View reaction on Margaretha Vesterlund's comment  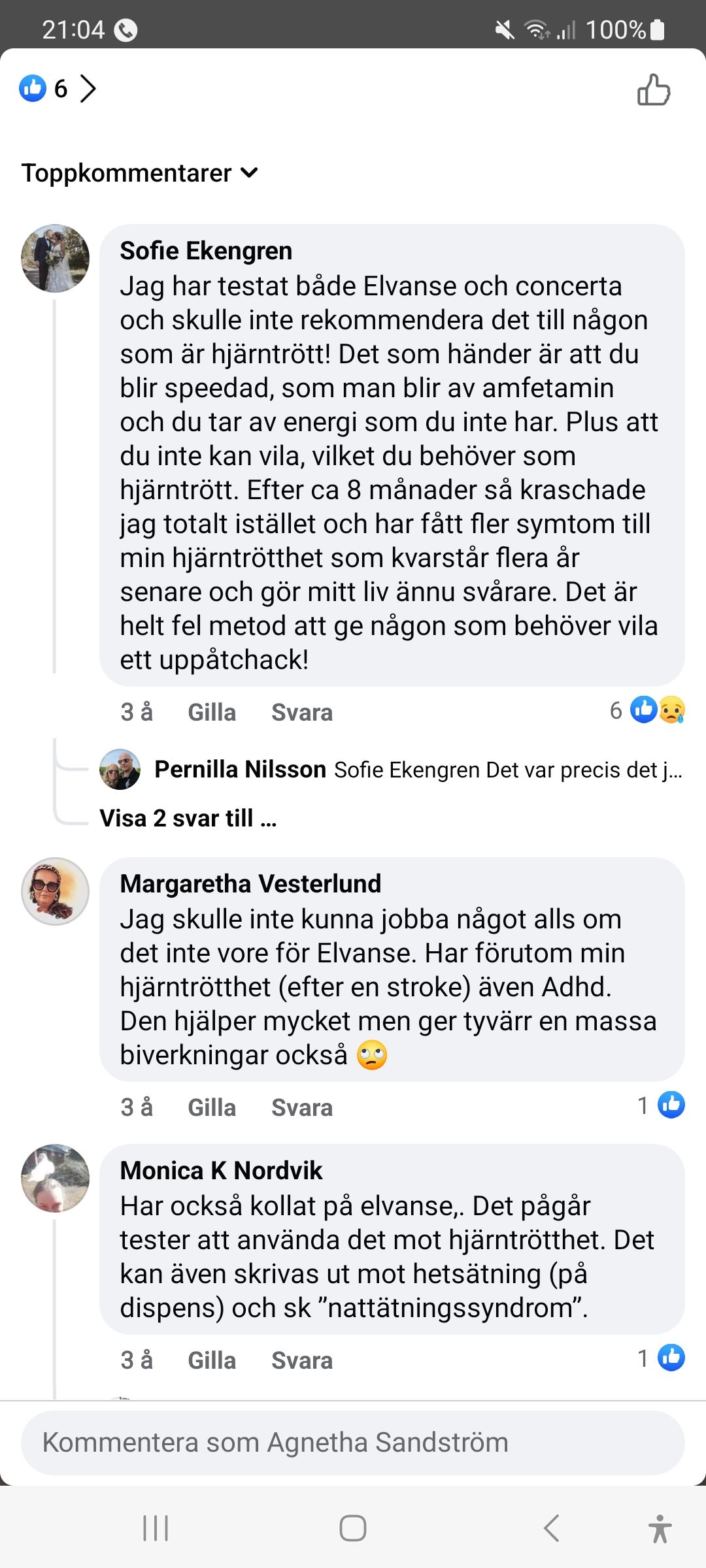(x=662, y=1105)
